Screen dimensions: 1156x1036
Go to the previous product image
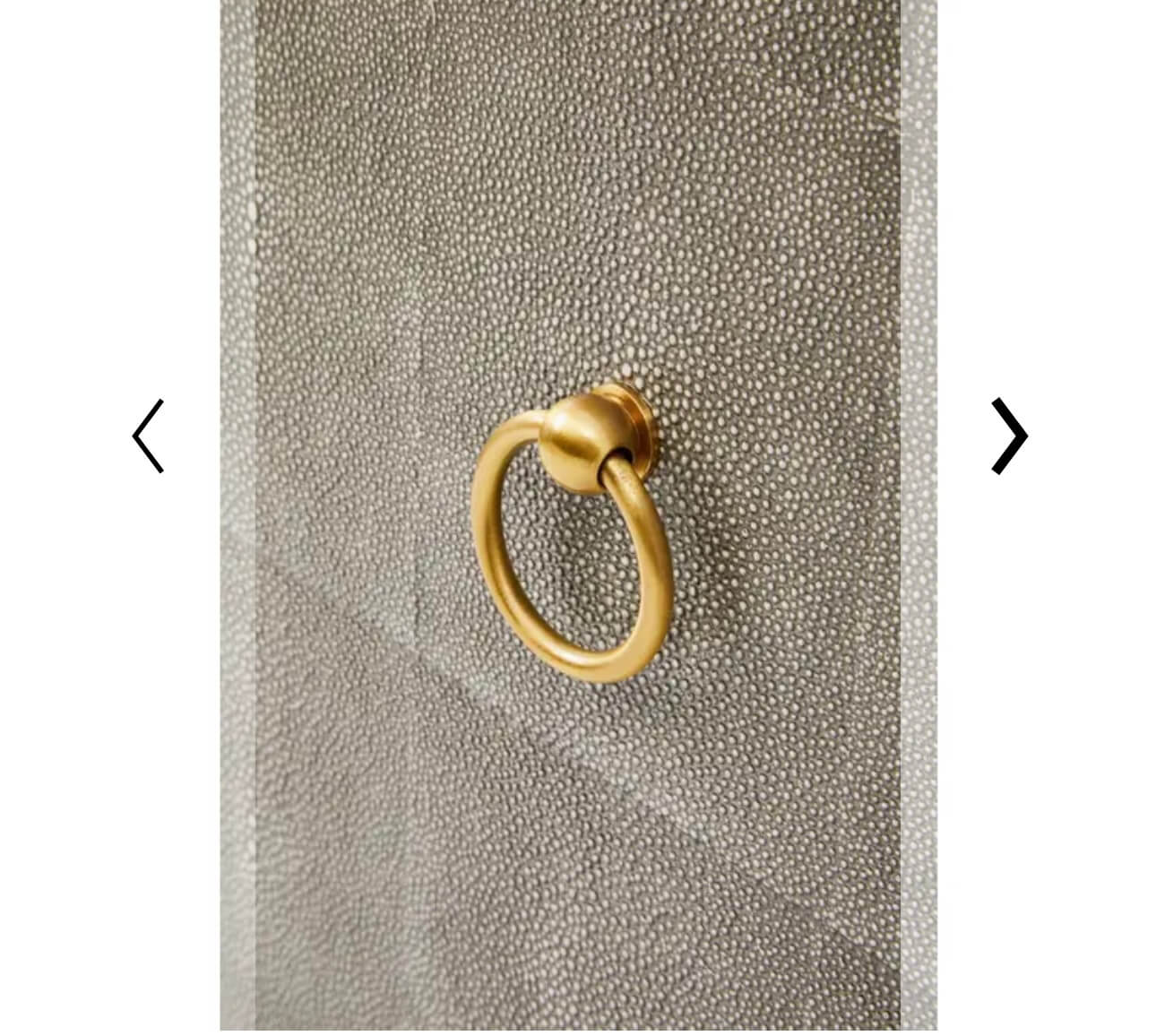click(x=148, y=436)
